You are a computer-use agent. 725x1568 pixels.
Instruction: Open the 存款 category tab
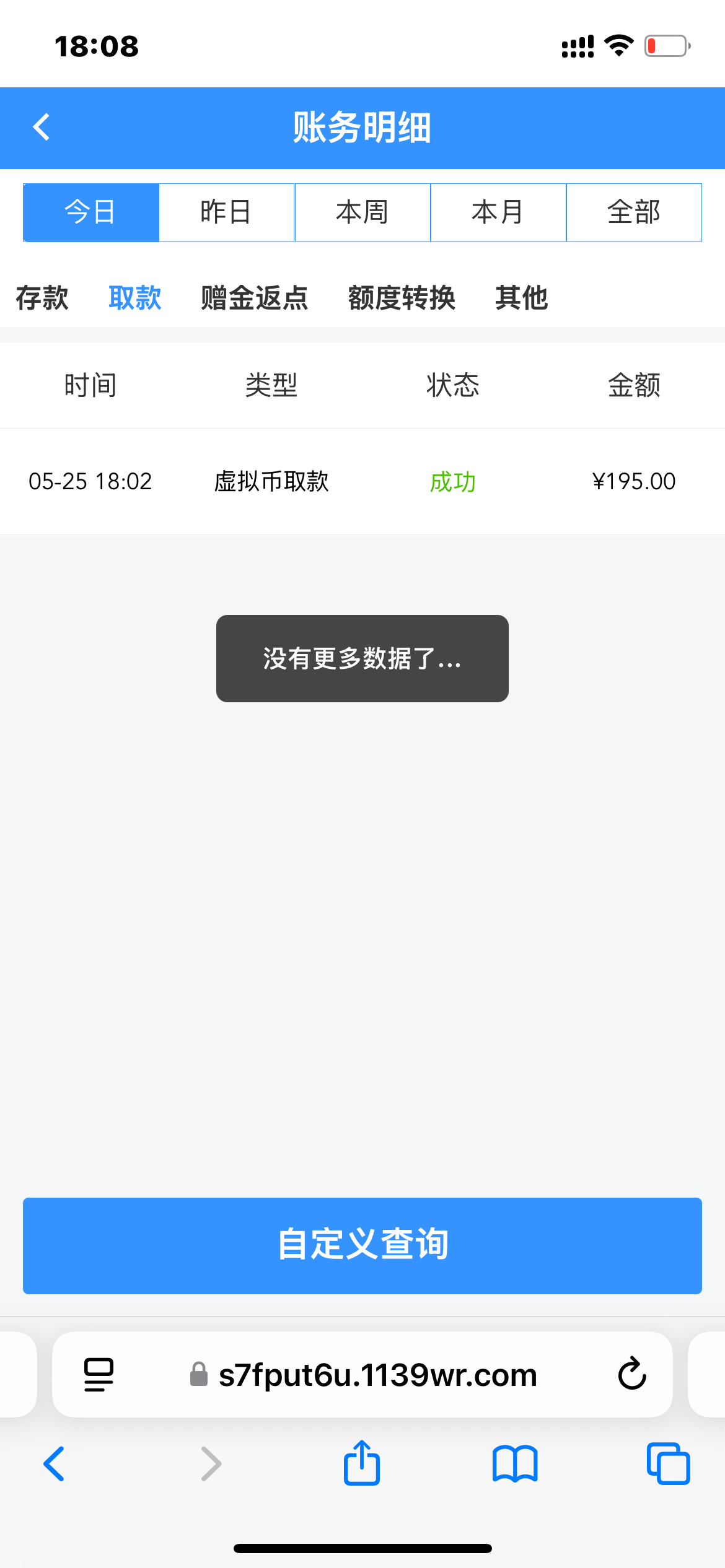42,298
